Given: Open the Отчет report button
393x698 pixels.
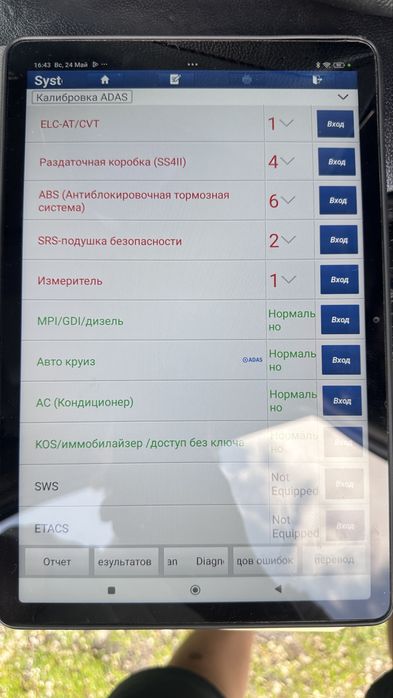Looking at the screenshot, I should 57,562.
